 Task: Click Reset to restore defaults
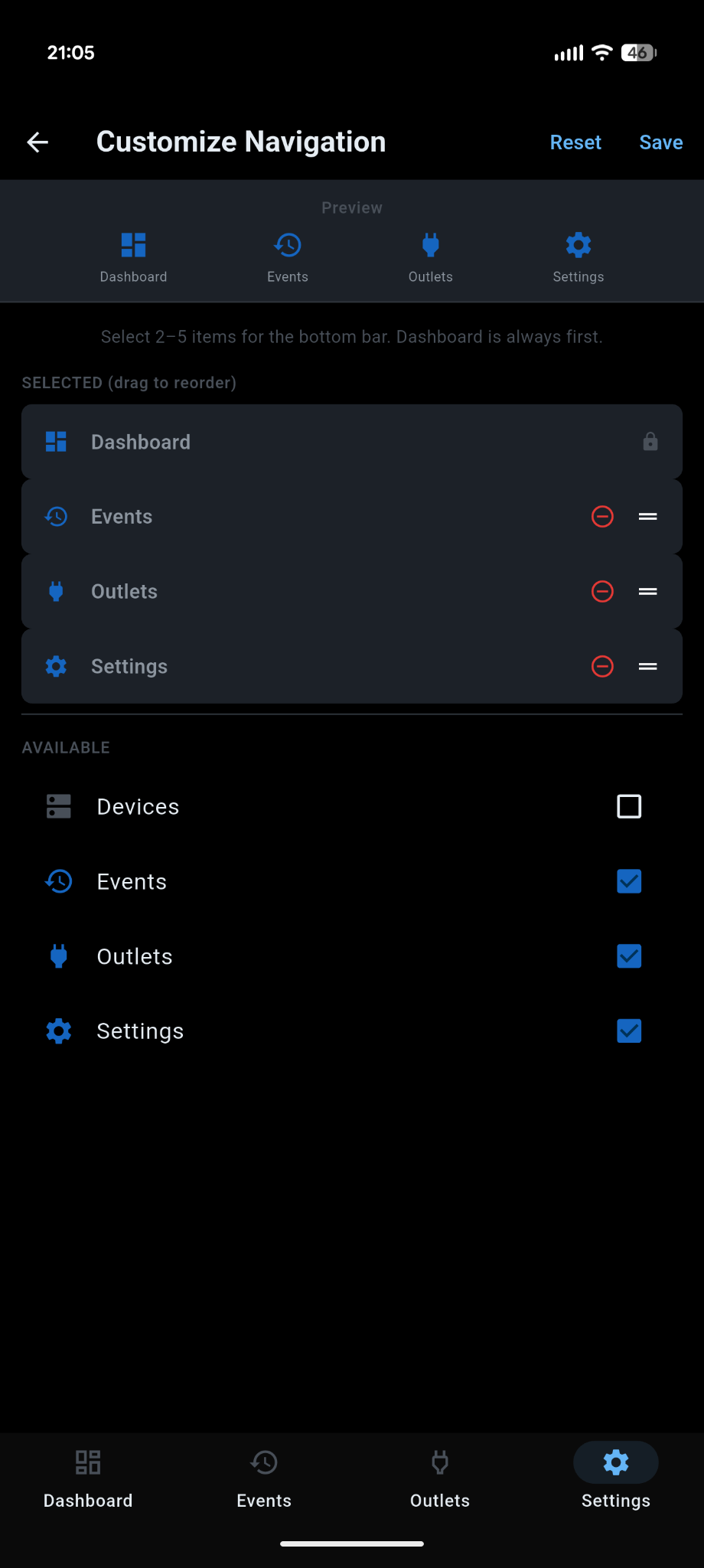click(x=575, y=142)
